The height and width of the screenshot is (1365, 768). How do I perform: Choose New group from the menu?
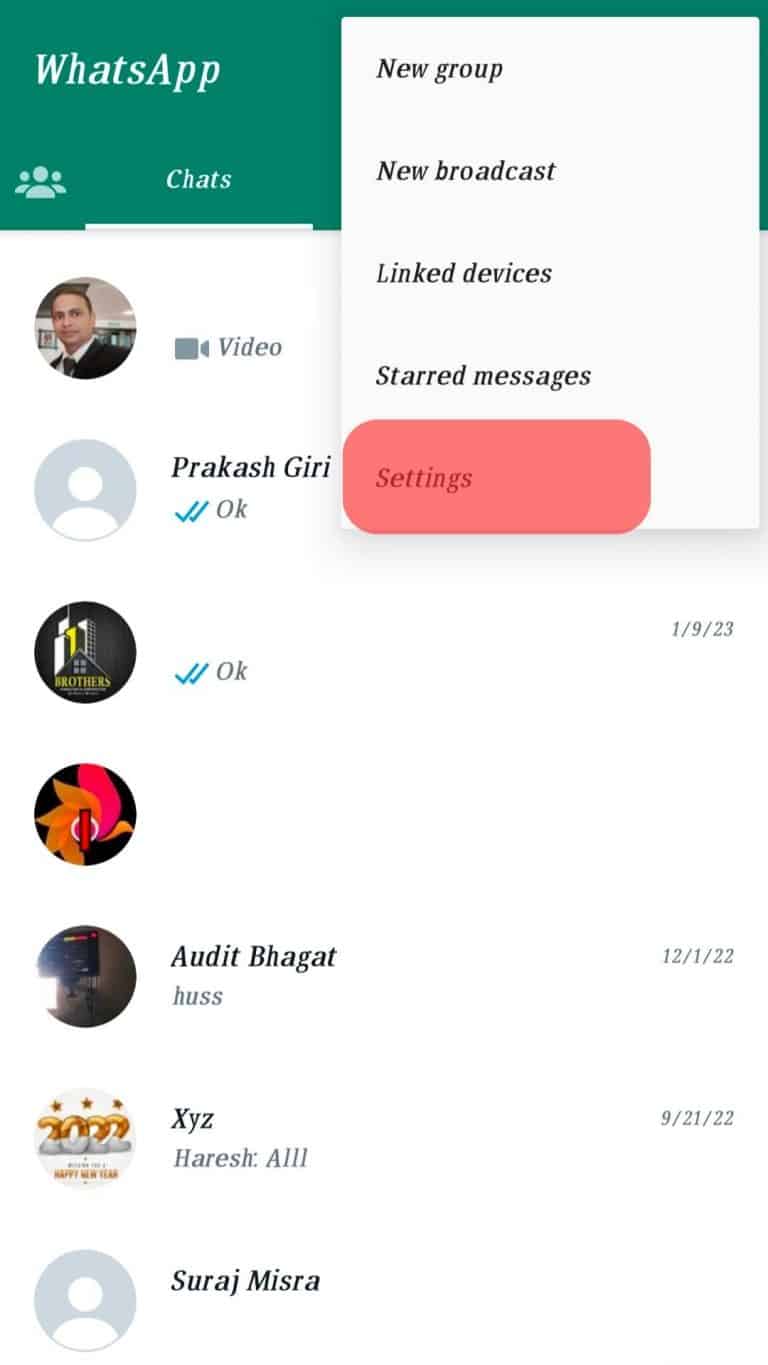[440, 68]
